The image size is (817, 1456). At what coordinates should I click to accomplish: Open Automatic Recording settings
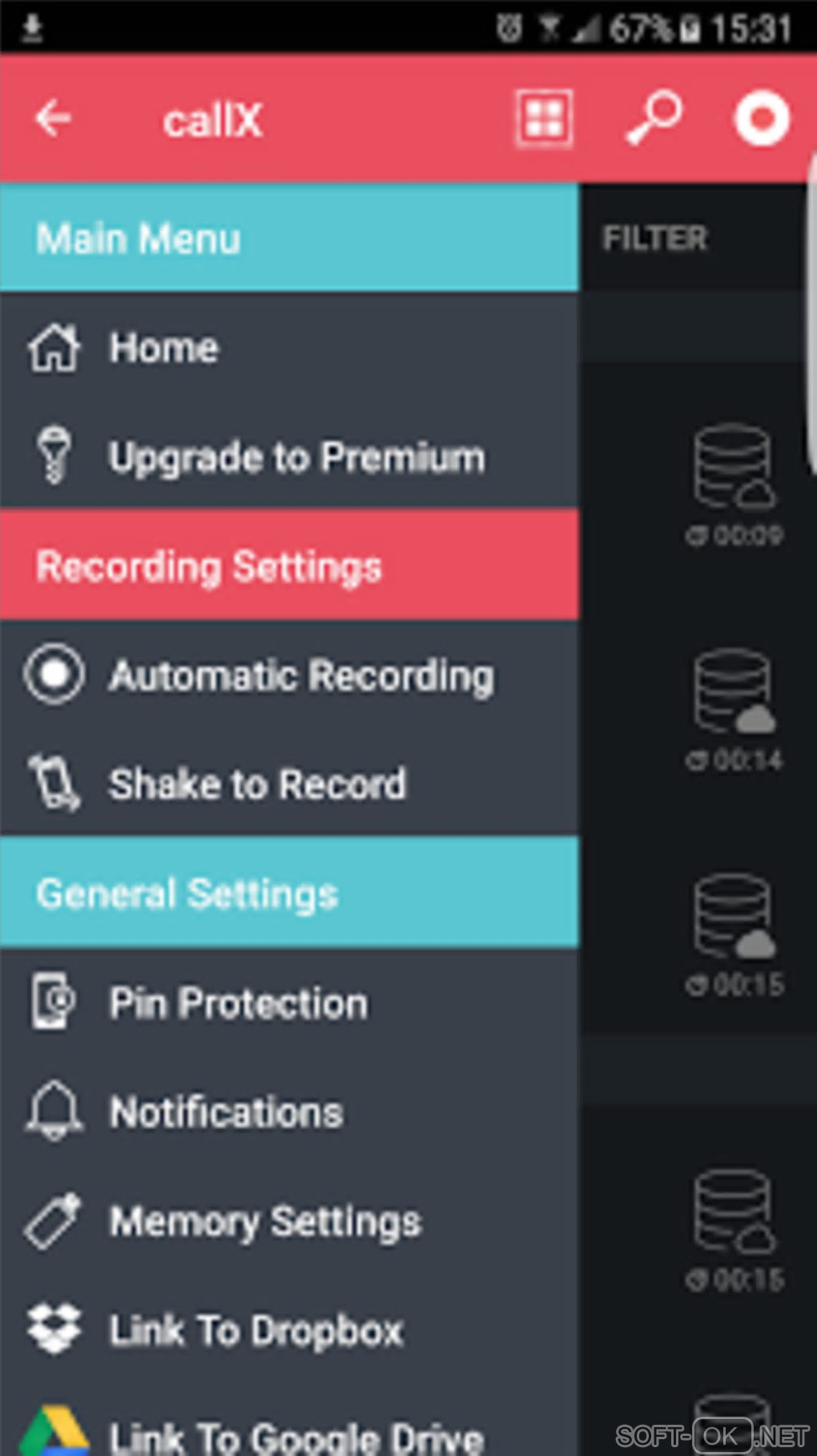point(300,676)
